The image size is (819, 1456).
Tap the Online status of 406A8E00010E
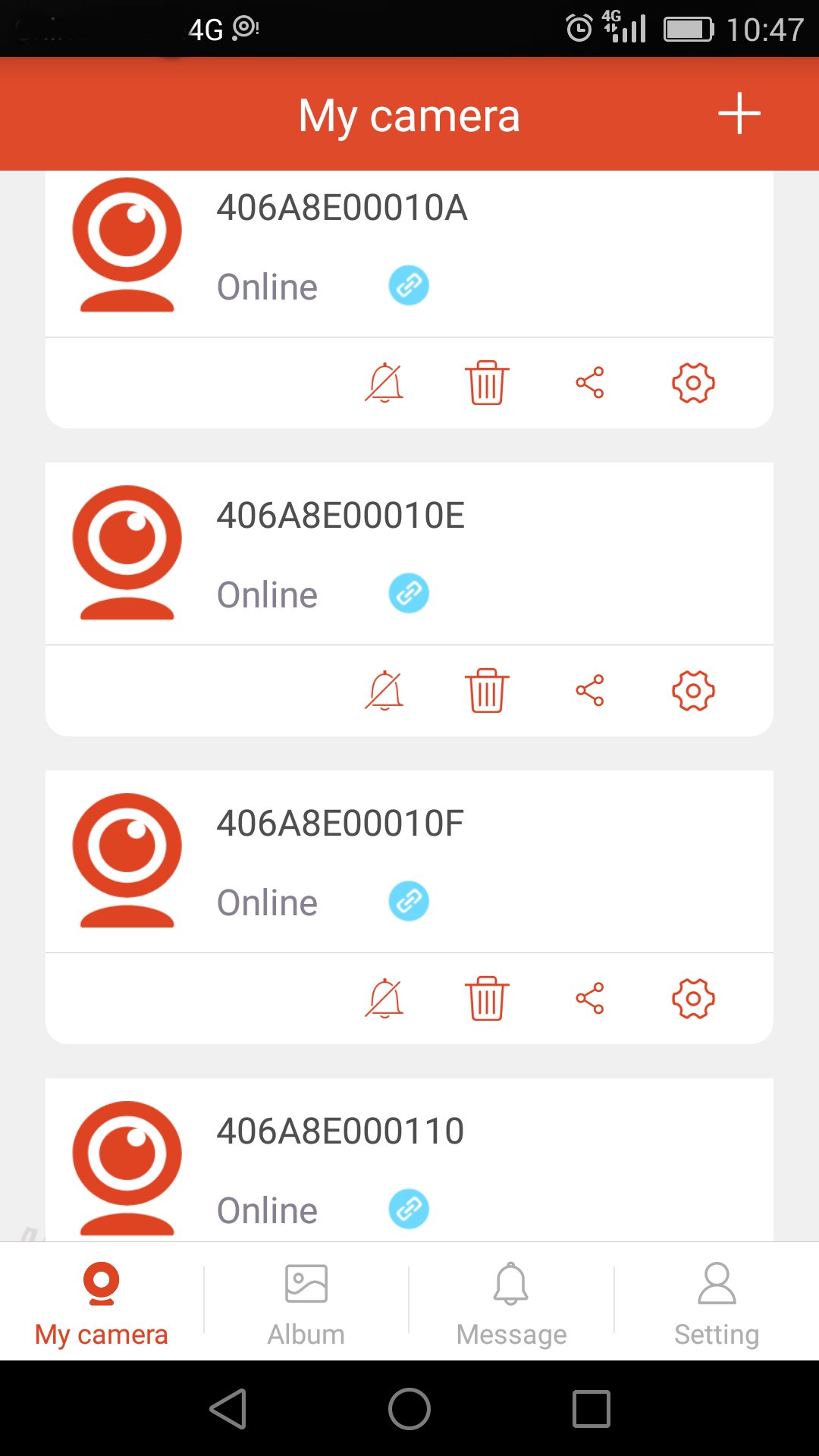coord(267,594)
